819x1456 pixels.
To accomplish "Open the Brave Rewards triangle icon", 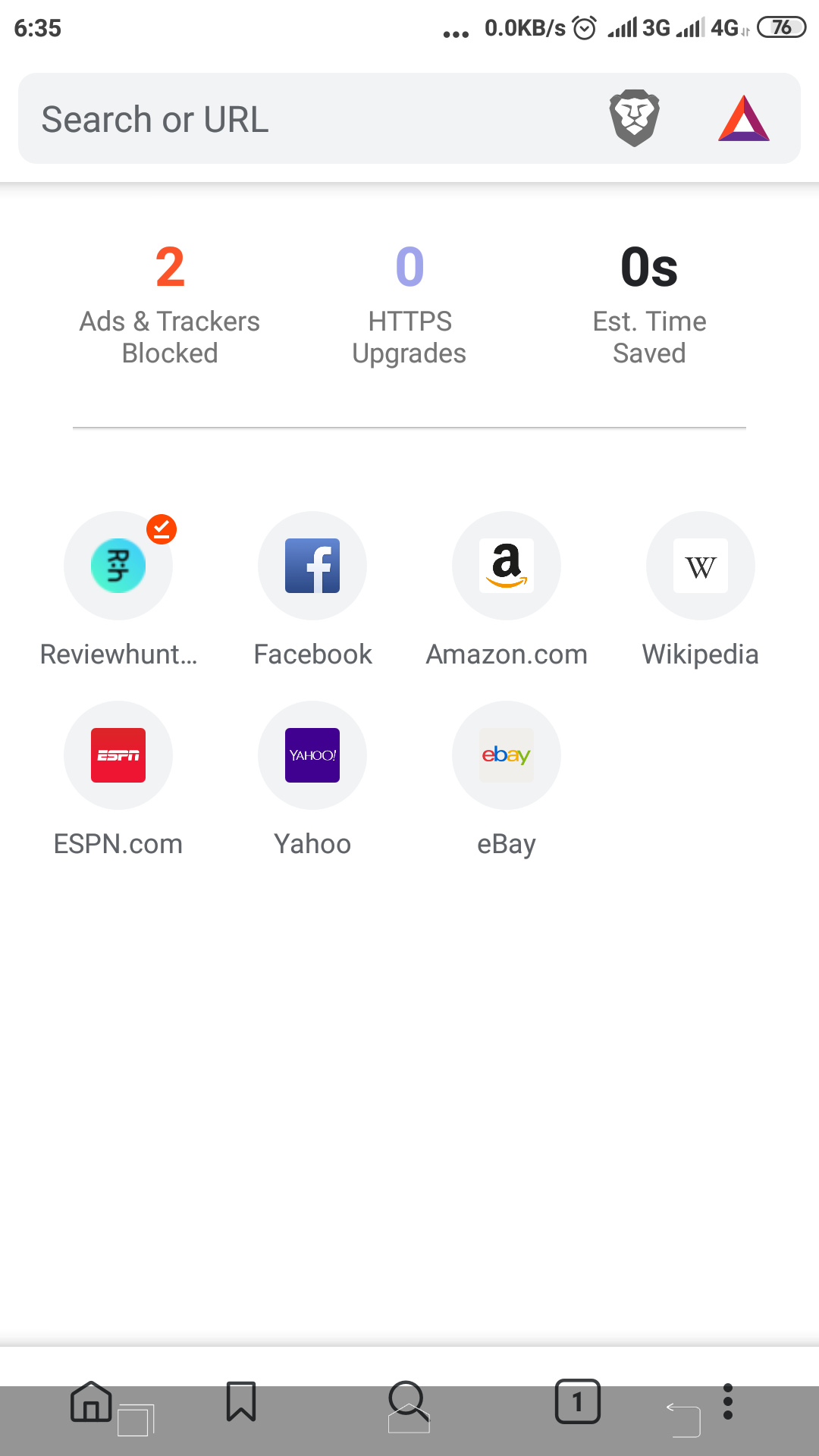I will [744, 119].
